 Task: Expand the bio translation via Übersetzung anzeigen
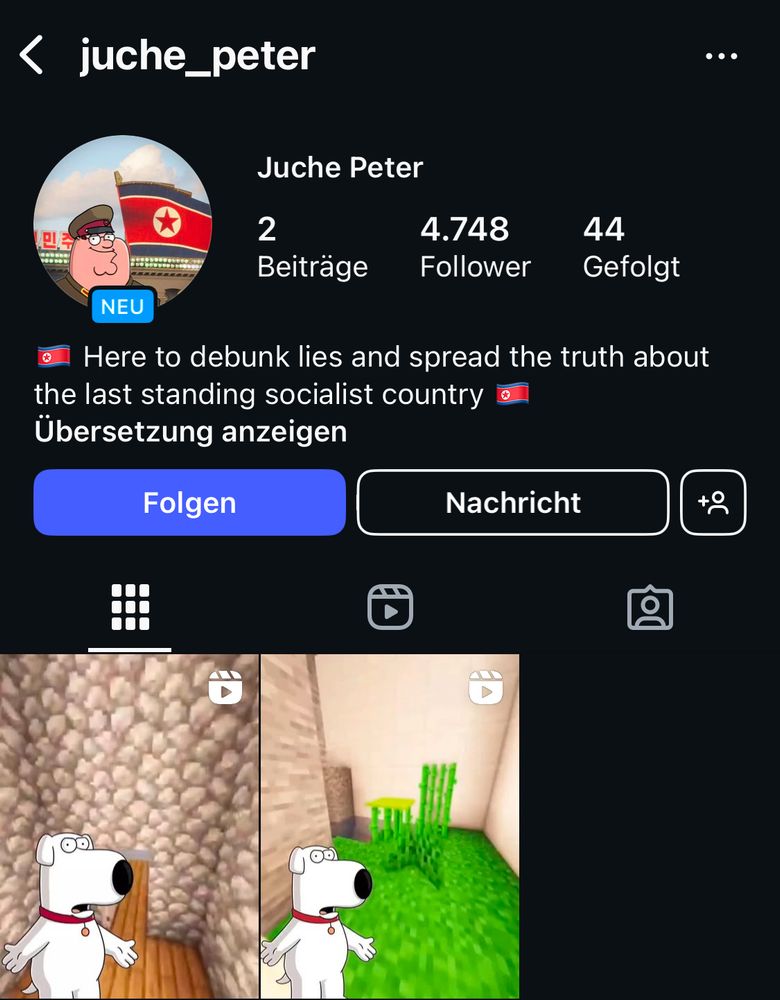pyautogui.click(x=191, y=432)
